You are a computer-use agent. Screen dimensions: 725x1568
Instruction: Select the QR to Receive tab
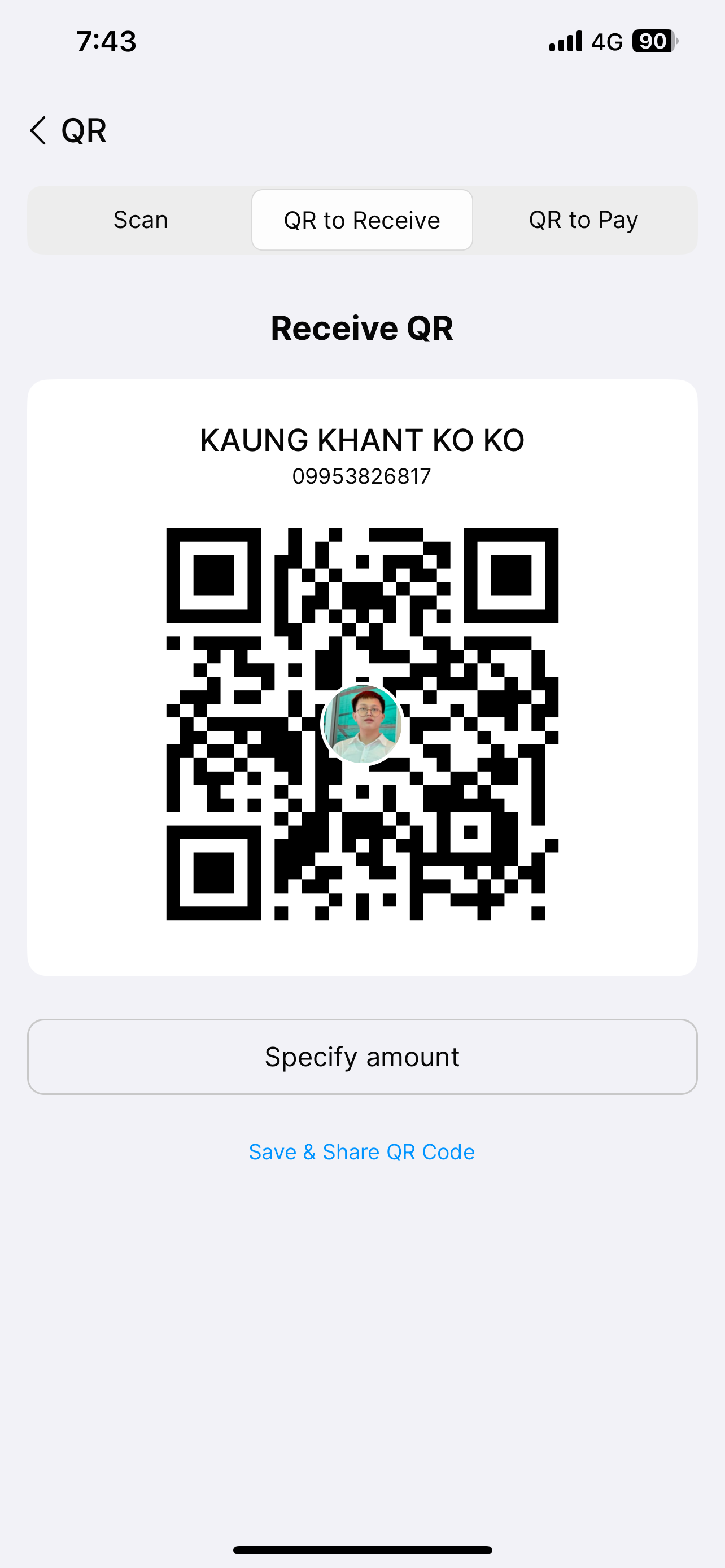(x=362, y=220)
